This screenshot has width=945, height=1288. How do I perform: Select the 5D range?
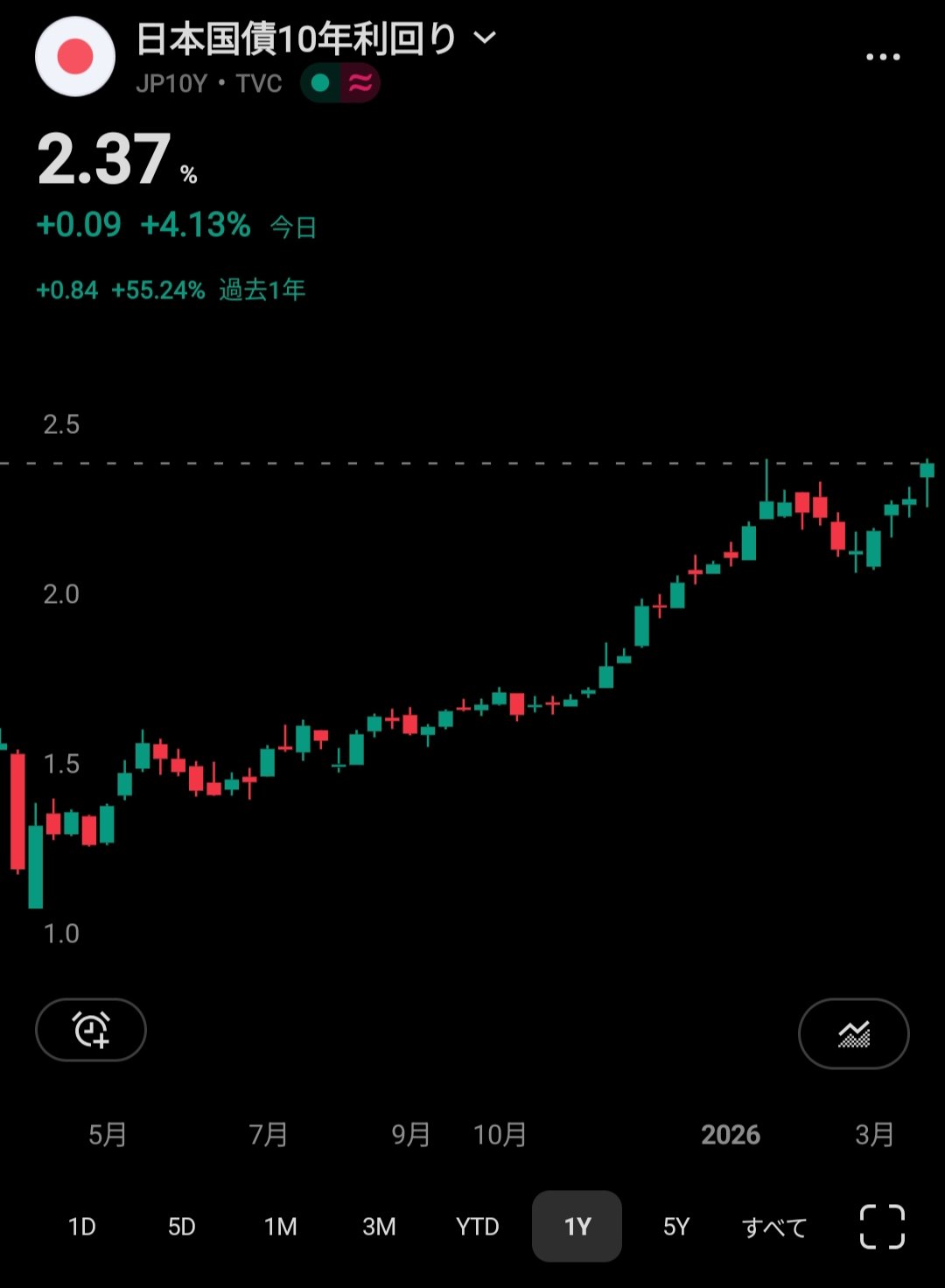(182, 1227)
